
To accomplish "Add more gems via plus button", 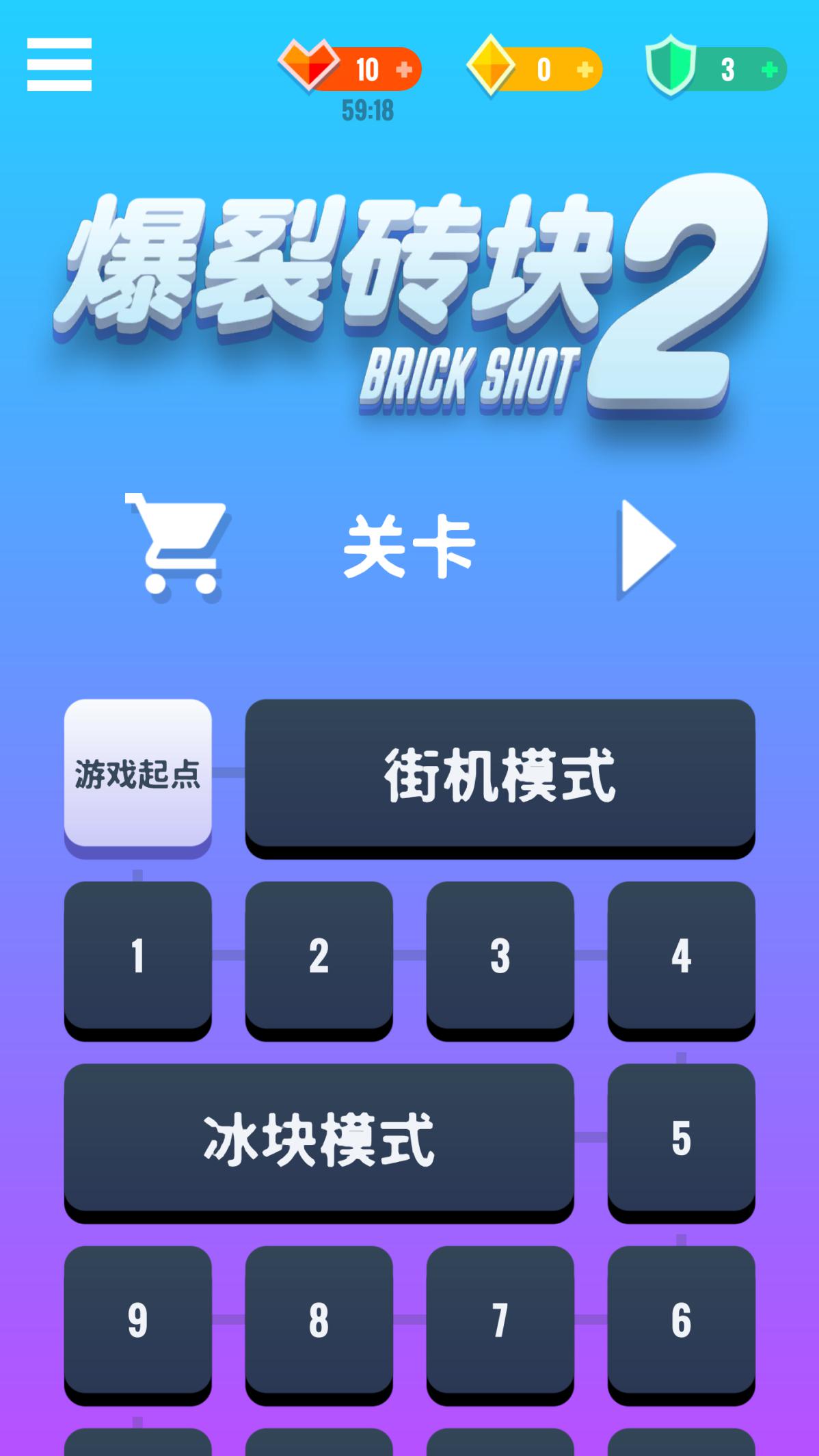I will (x=585, y=69).
